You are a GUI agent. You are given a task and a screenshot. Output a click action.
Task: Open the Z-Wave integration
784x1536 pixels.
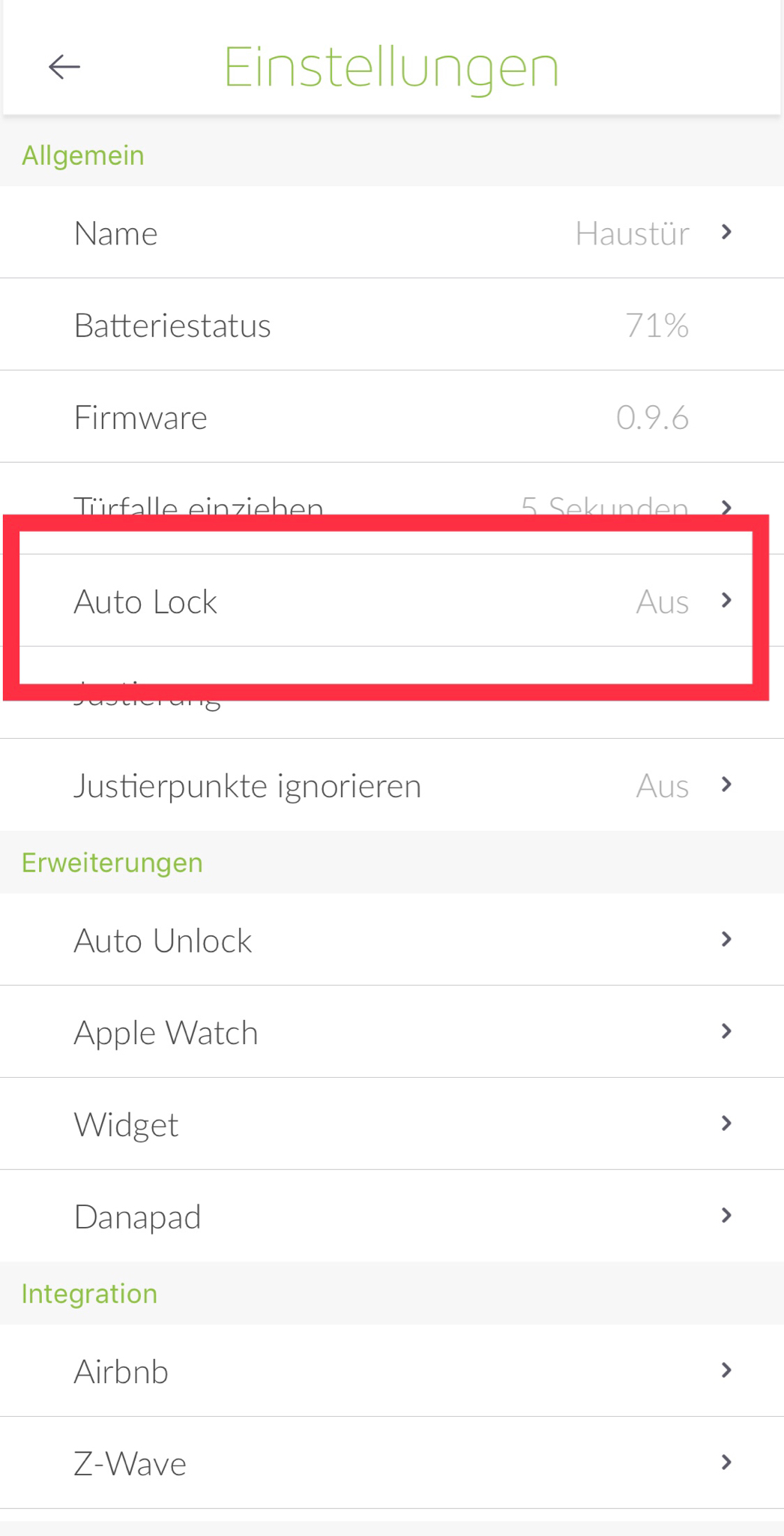tap(391, 1463)
